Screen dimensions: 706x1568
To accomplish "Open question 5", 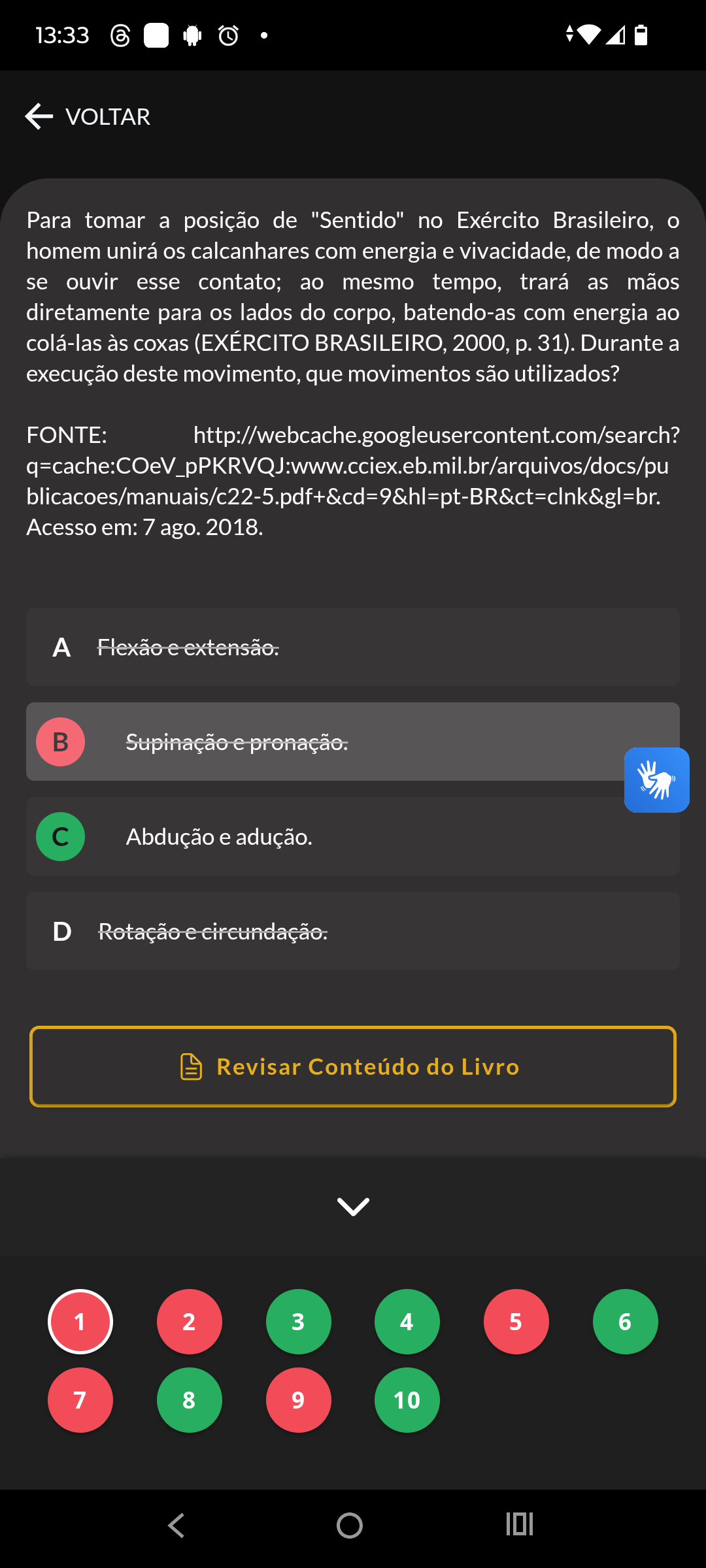I will 516,1322.
